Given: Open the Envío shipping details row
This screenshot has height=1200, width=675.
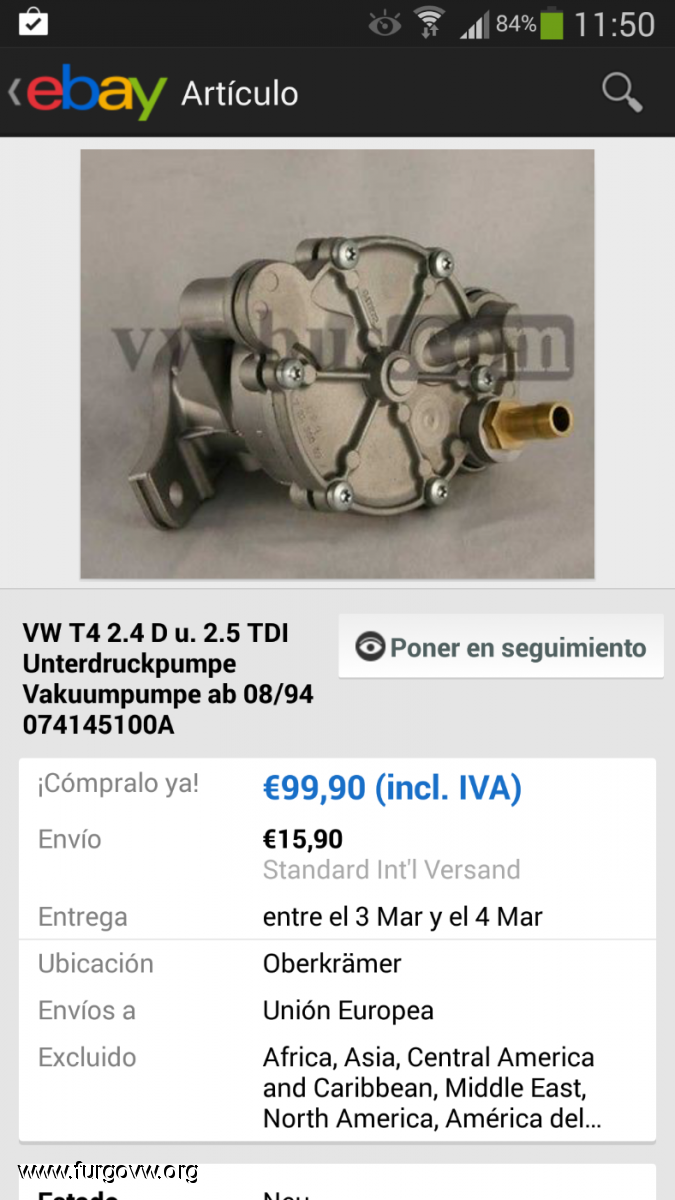Looking at the screenshot, I should click(337, 854).
